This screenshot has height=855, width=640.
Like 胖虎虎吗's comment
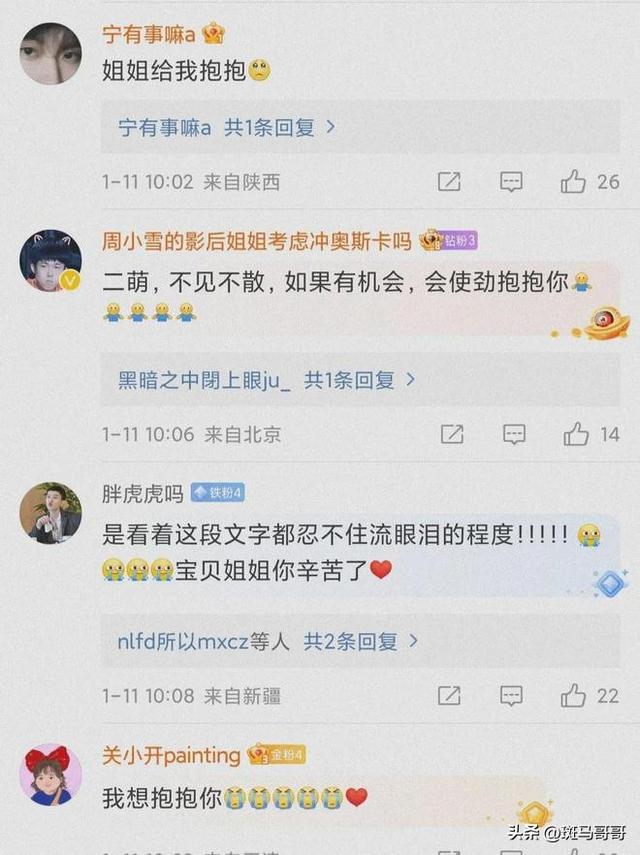tap(574, 696)
